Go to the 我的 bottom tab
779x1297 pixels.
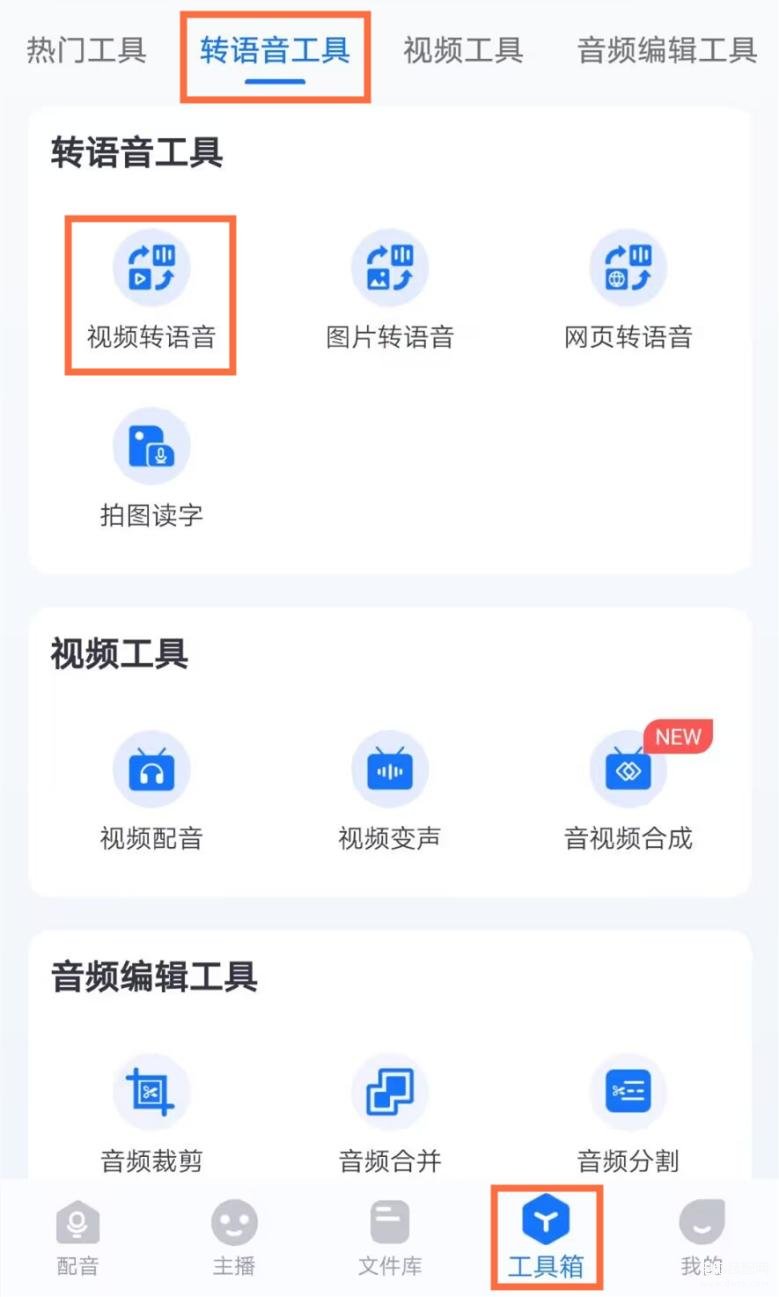701,1238
